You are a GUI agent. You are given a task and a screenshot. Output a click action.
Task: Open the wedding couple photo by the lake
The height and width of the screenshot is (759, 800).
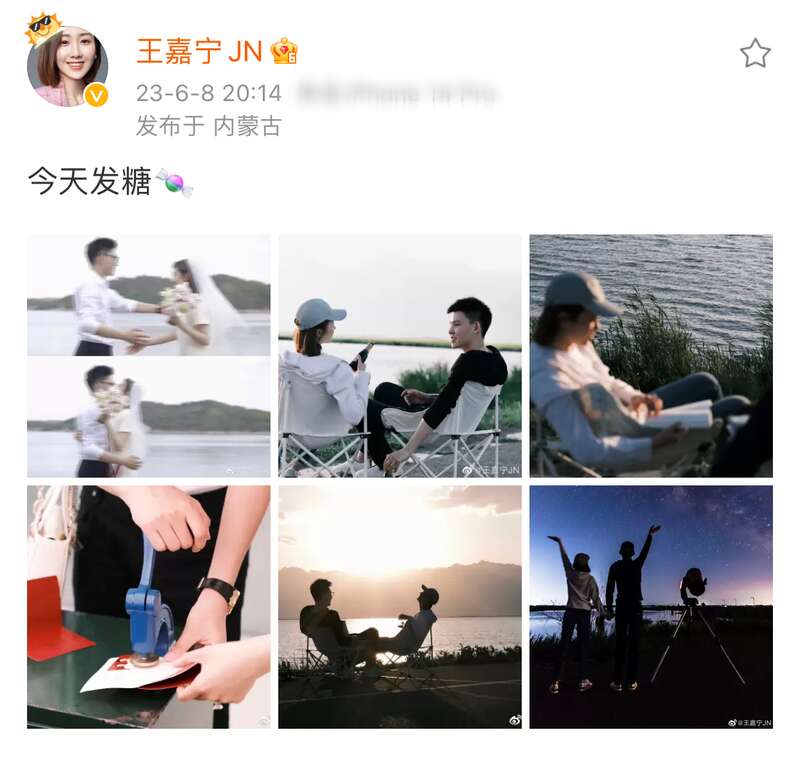pyautogui.click(x=148, y=355)
